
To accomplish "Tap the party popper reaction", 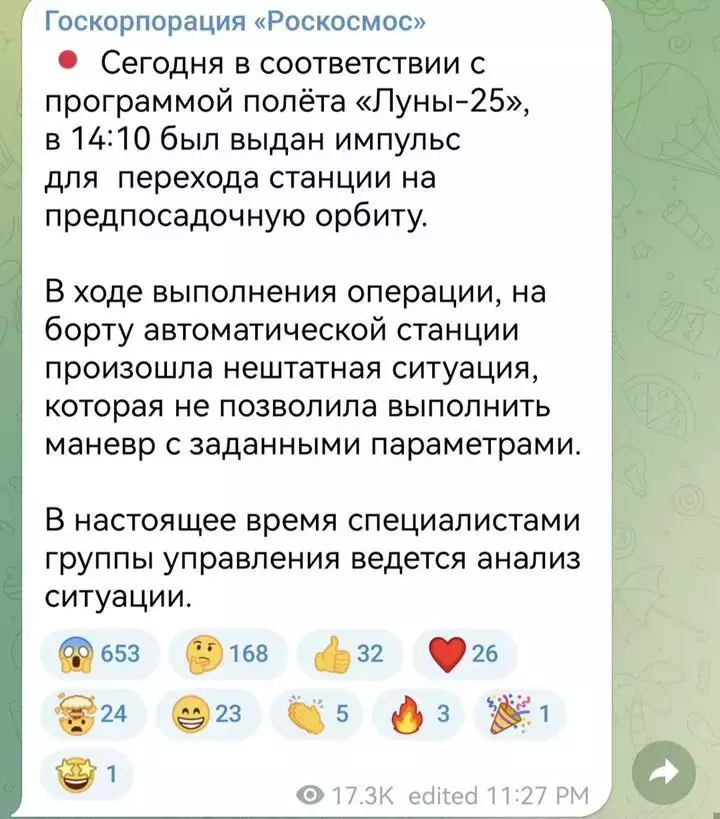I will click(x=519, y=714).
